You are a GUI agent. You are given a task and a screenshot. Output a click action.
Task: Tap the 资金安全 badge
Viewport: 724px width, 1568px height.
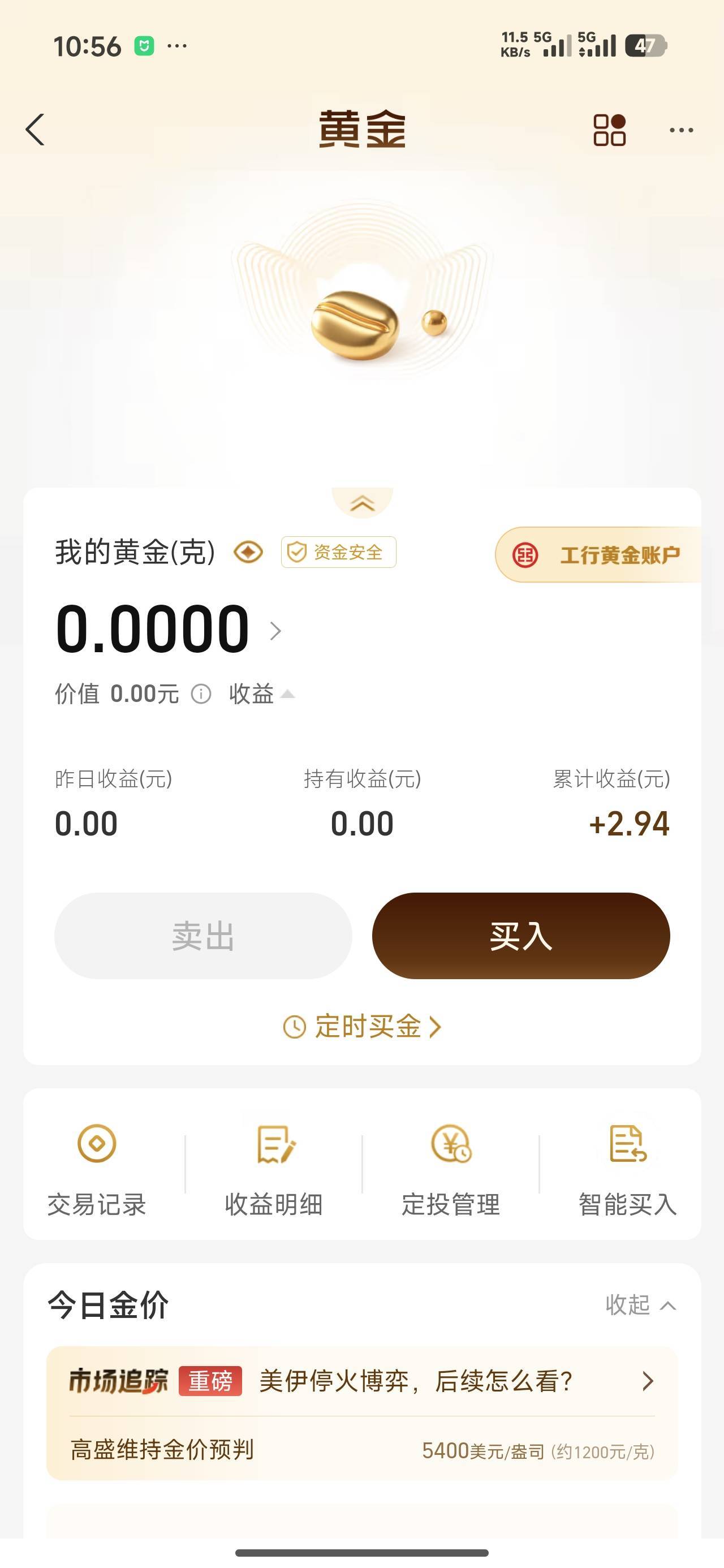click(x=339, y=553)
